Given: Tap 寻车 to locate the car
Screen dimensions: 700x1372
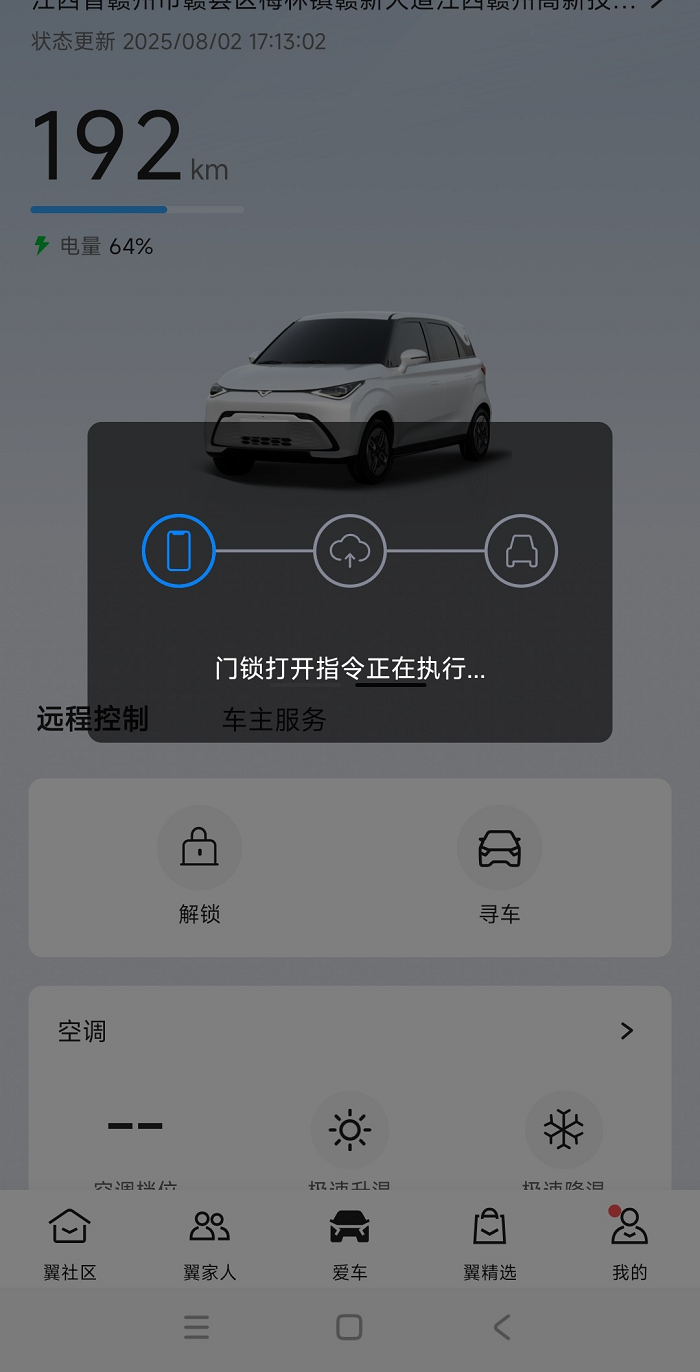Looking at the screenshot, I should click(499, 848).
